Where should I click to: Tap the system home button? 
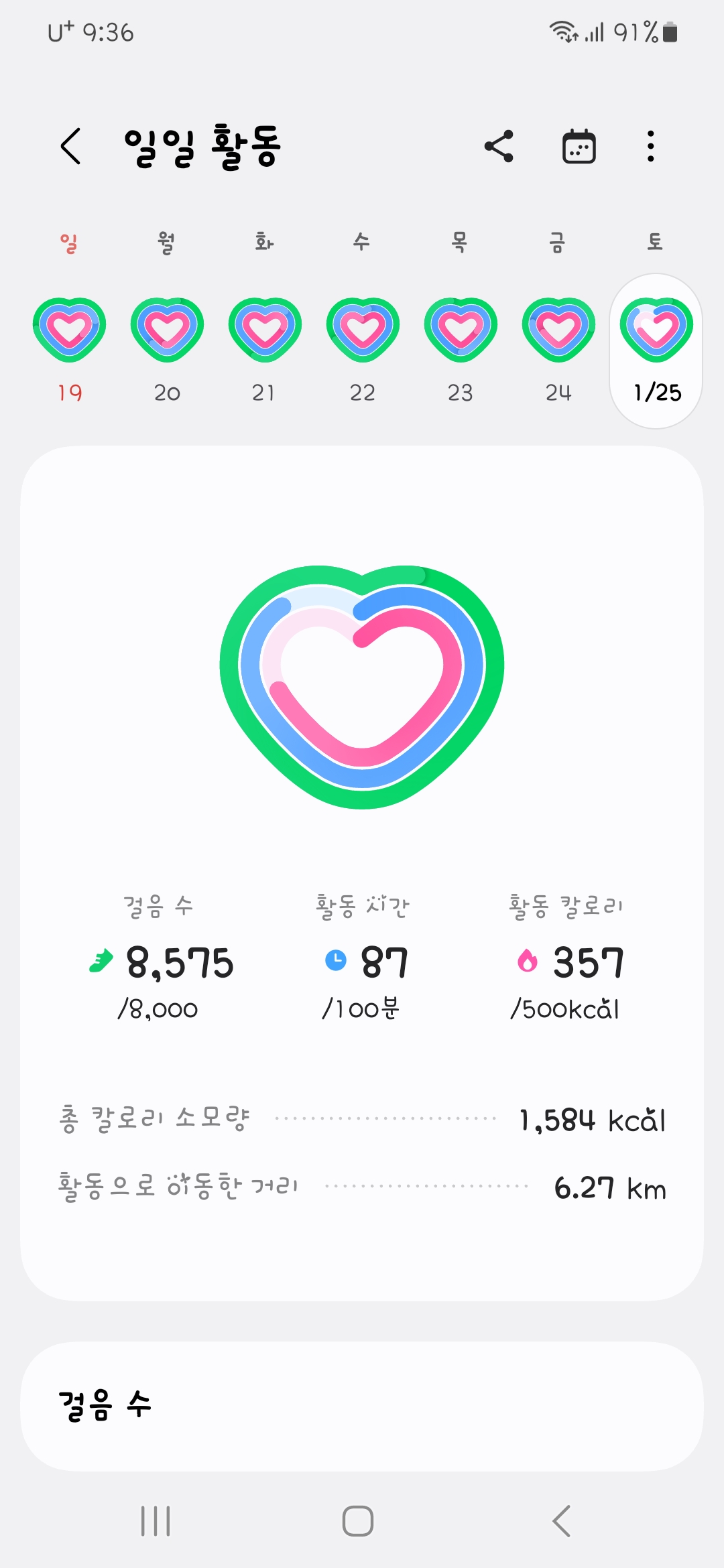point(358,1521)
